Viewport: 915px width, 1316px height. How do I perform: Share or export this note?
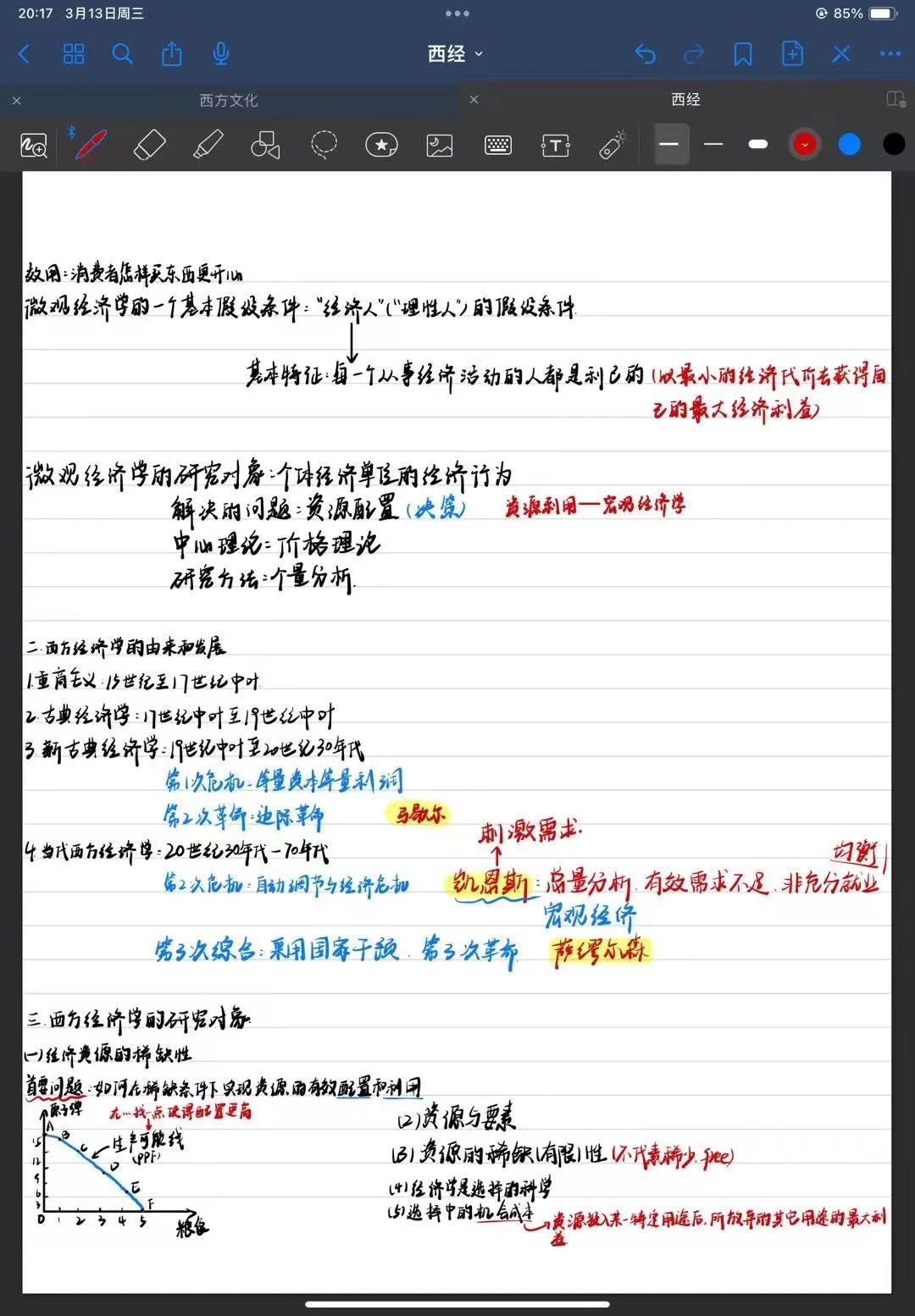tap(172, 55)
